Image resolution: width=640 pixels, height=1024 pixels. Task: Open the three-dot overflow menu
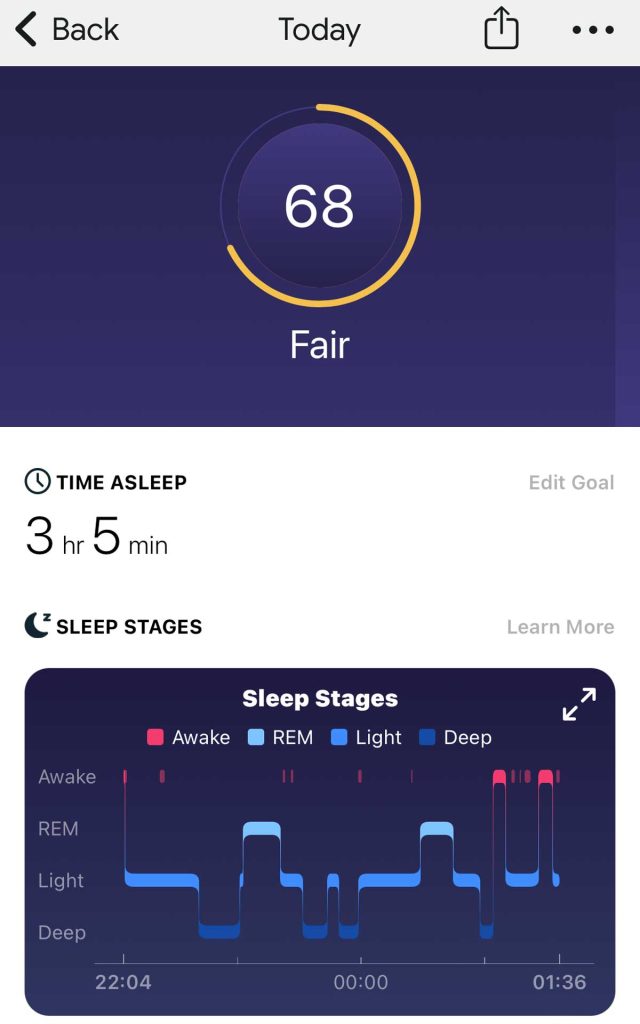coord(593,30)
